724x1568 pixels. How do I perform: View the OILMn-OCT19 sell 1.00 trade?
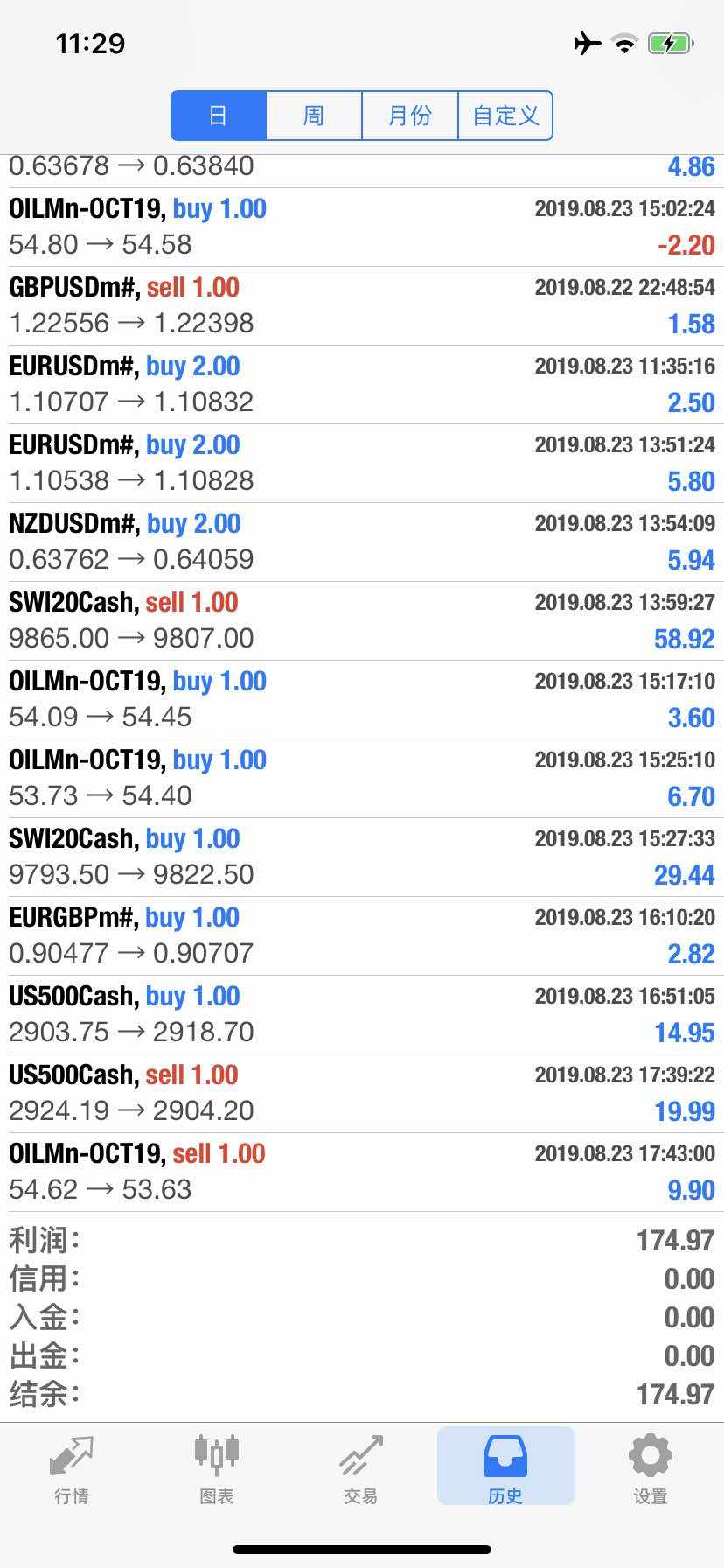[x=362, y=1172]
